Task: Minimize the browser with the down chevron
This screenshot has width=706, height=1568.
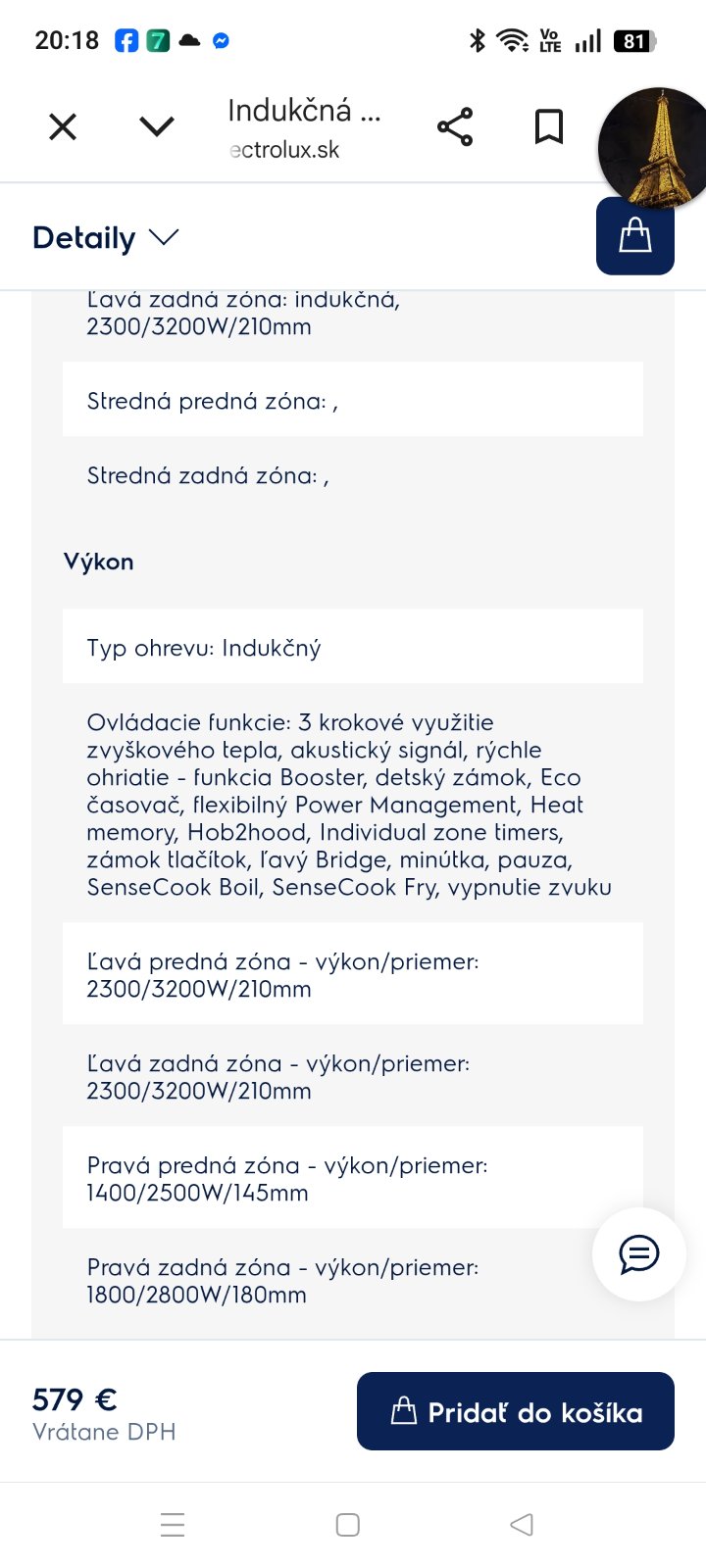Action: pos(157,126)
